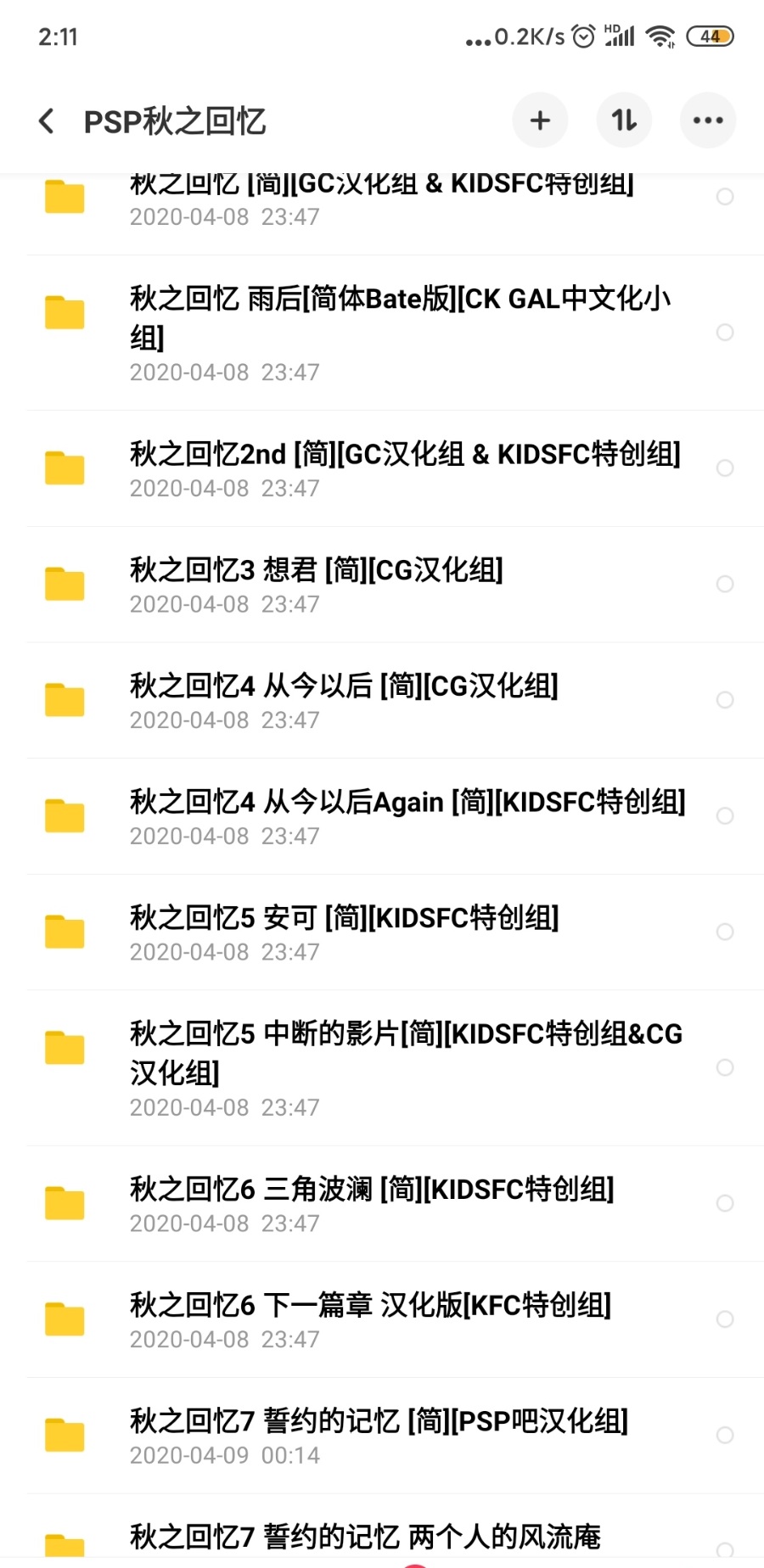Tap the battery level indicator in status bar
The height and width of the screenshot is (1568, 764).
[x=712, y=36]
